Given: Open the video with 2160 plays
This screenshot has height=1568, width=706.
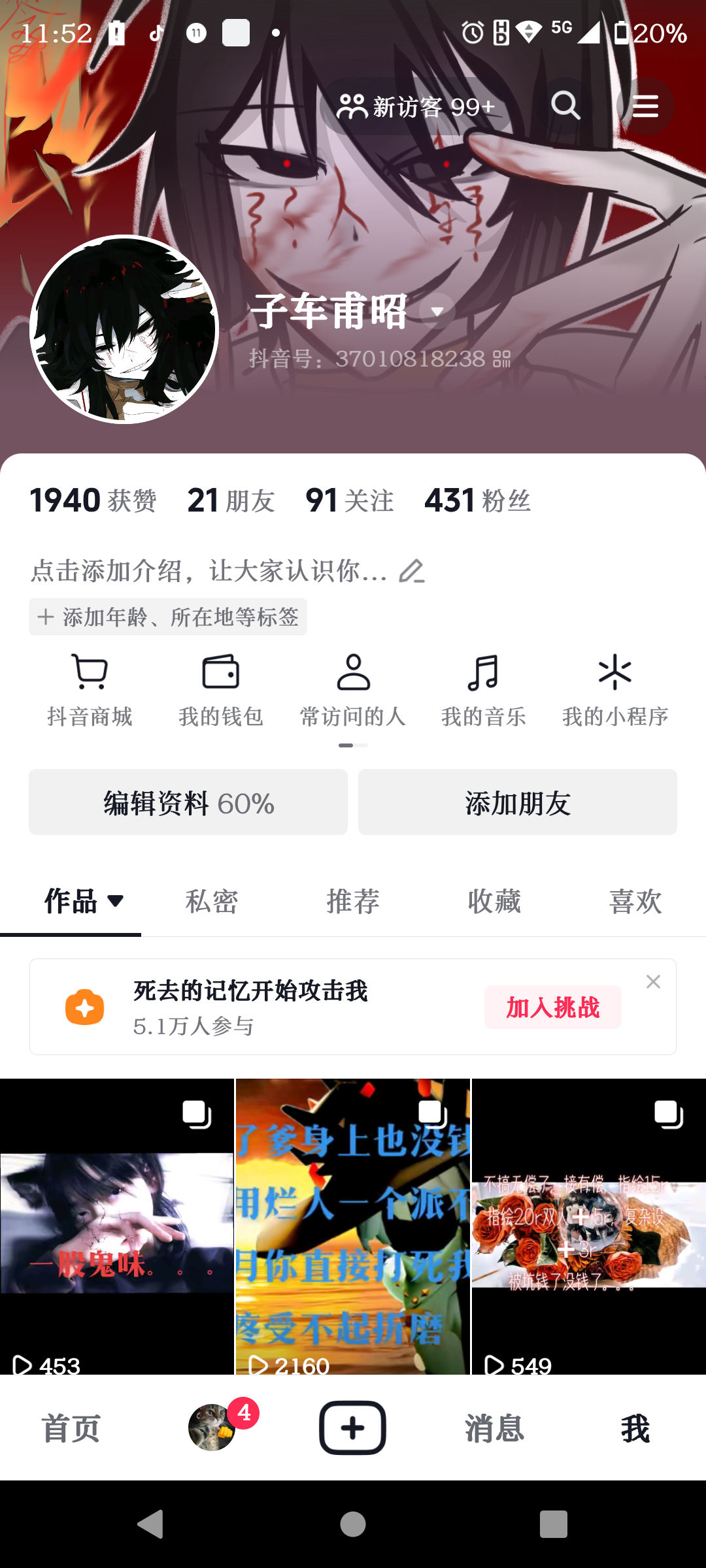Looking at the screenshot, I should coord(353,1227).
